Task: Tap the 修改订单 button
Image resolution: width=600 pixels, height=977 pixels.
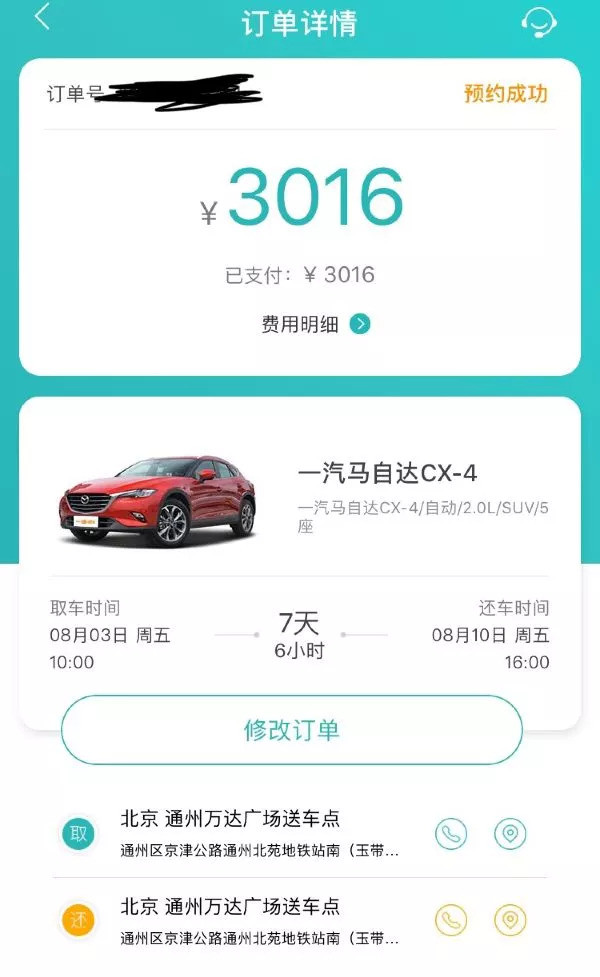Action: [292, 730]
